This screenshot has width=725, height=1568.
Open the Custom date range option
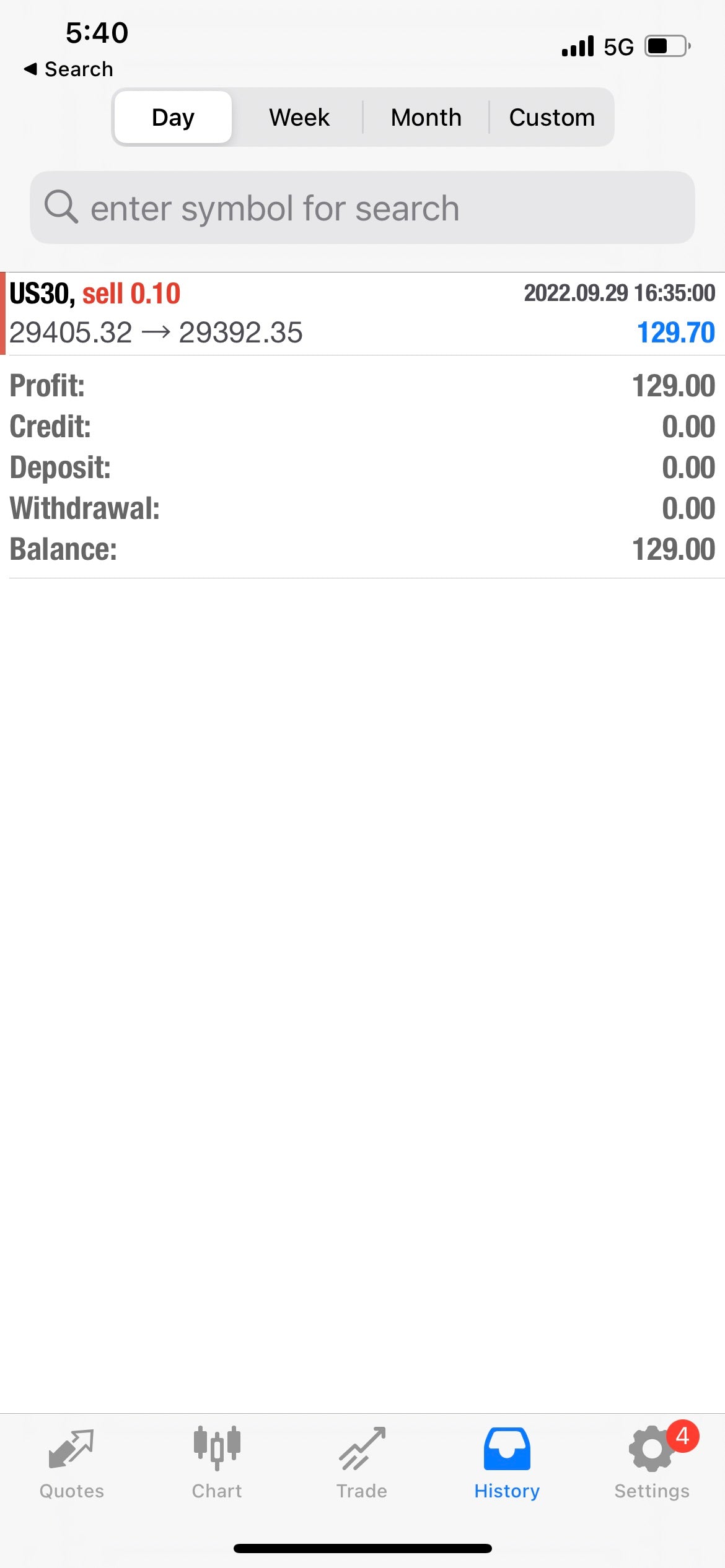coord(552,116)
